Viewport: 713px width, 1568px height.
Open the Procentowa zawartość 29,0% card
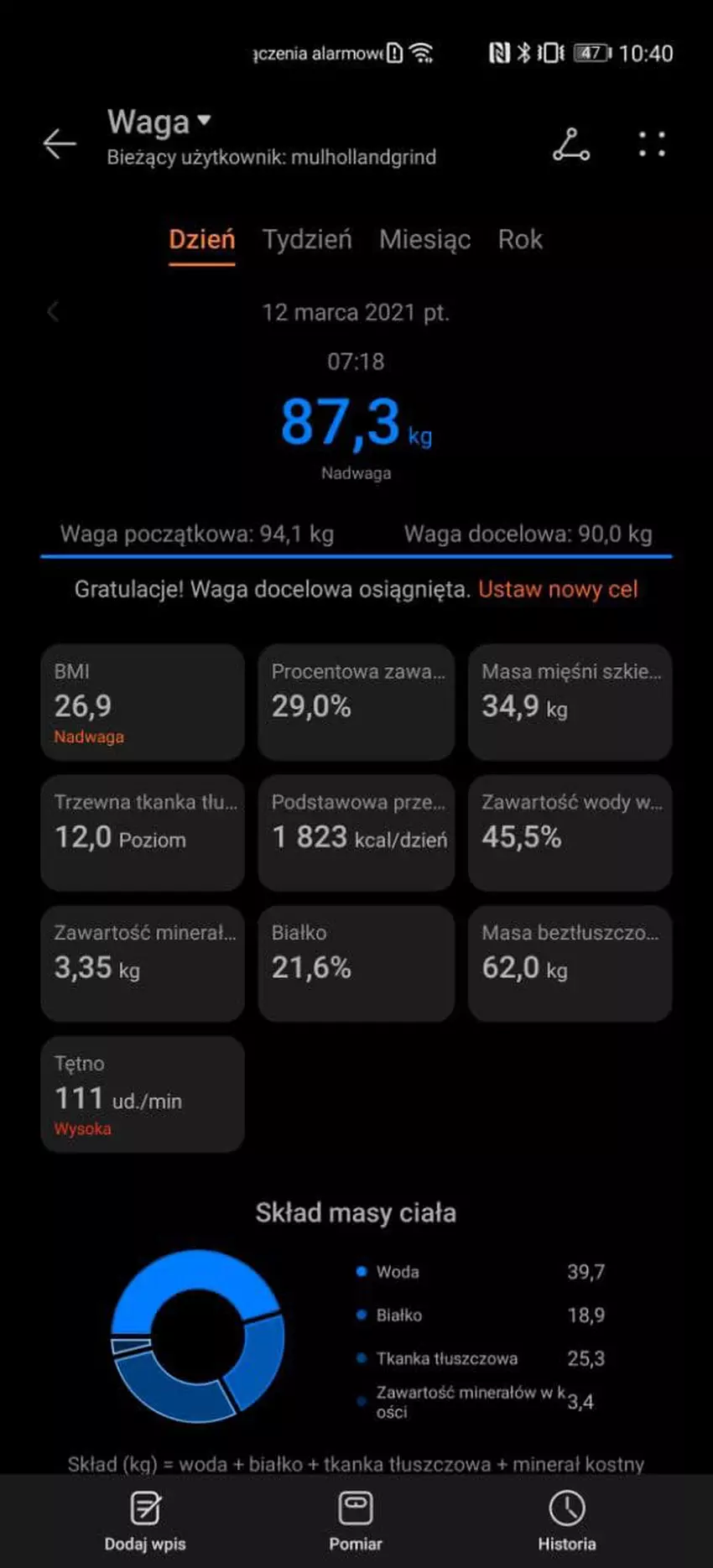pyautogui.click(x=356, y=702)
